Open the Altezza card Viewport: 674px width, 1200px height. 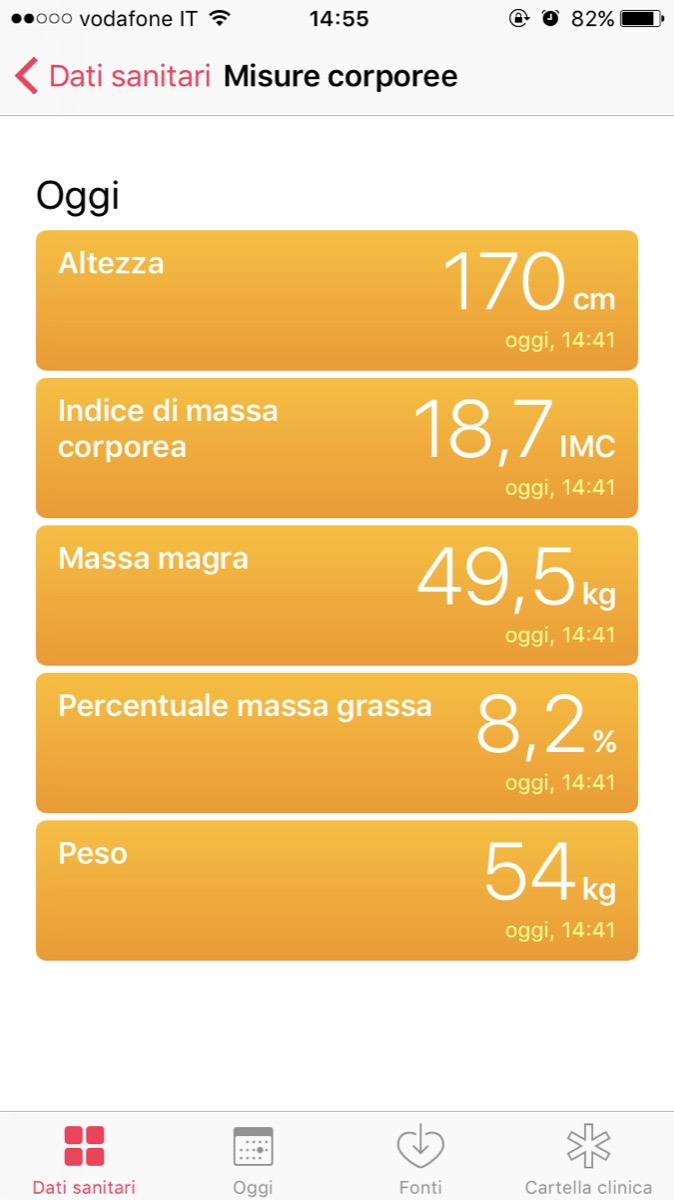click(x=336, y=300)
